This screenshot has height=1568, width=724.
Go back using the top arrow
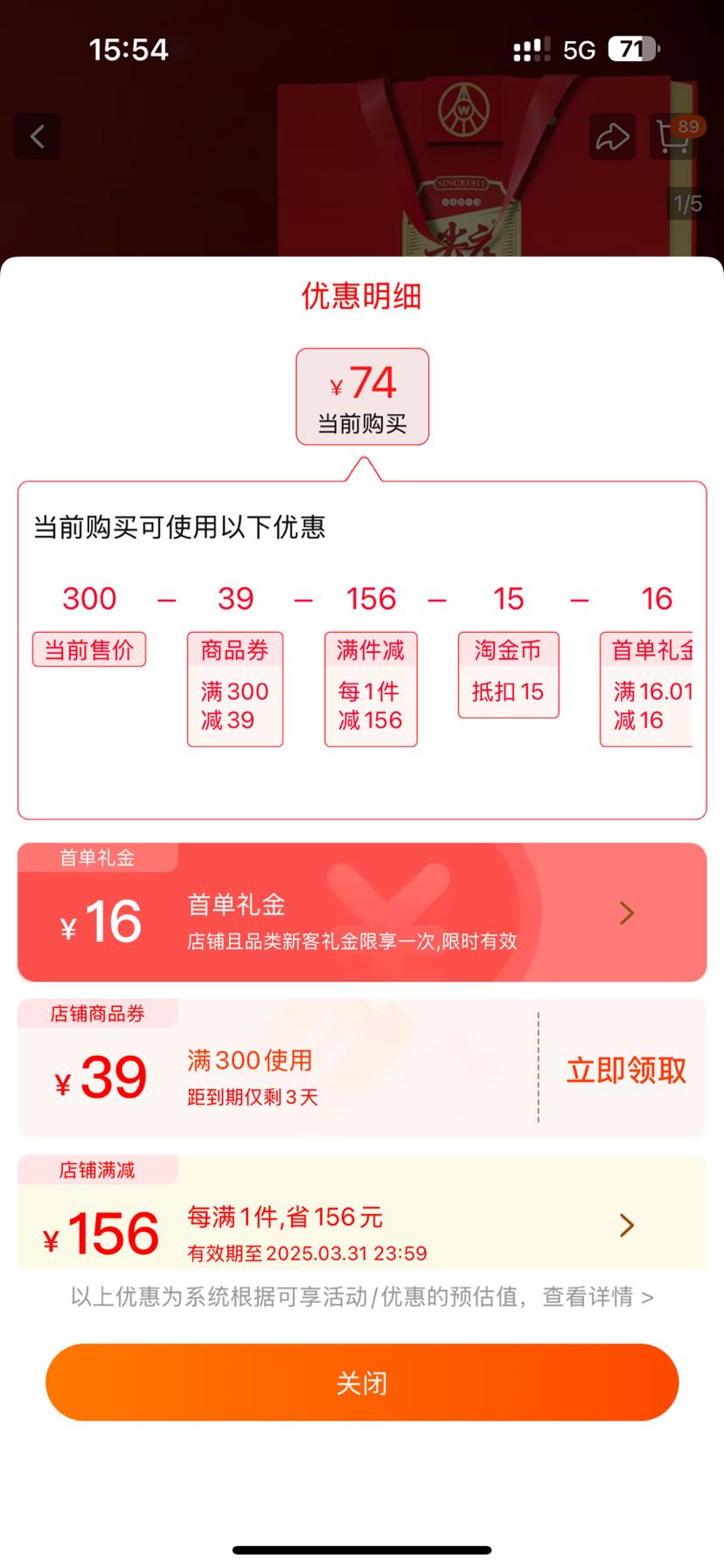coord(38,136)
